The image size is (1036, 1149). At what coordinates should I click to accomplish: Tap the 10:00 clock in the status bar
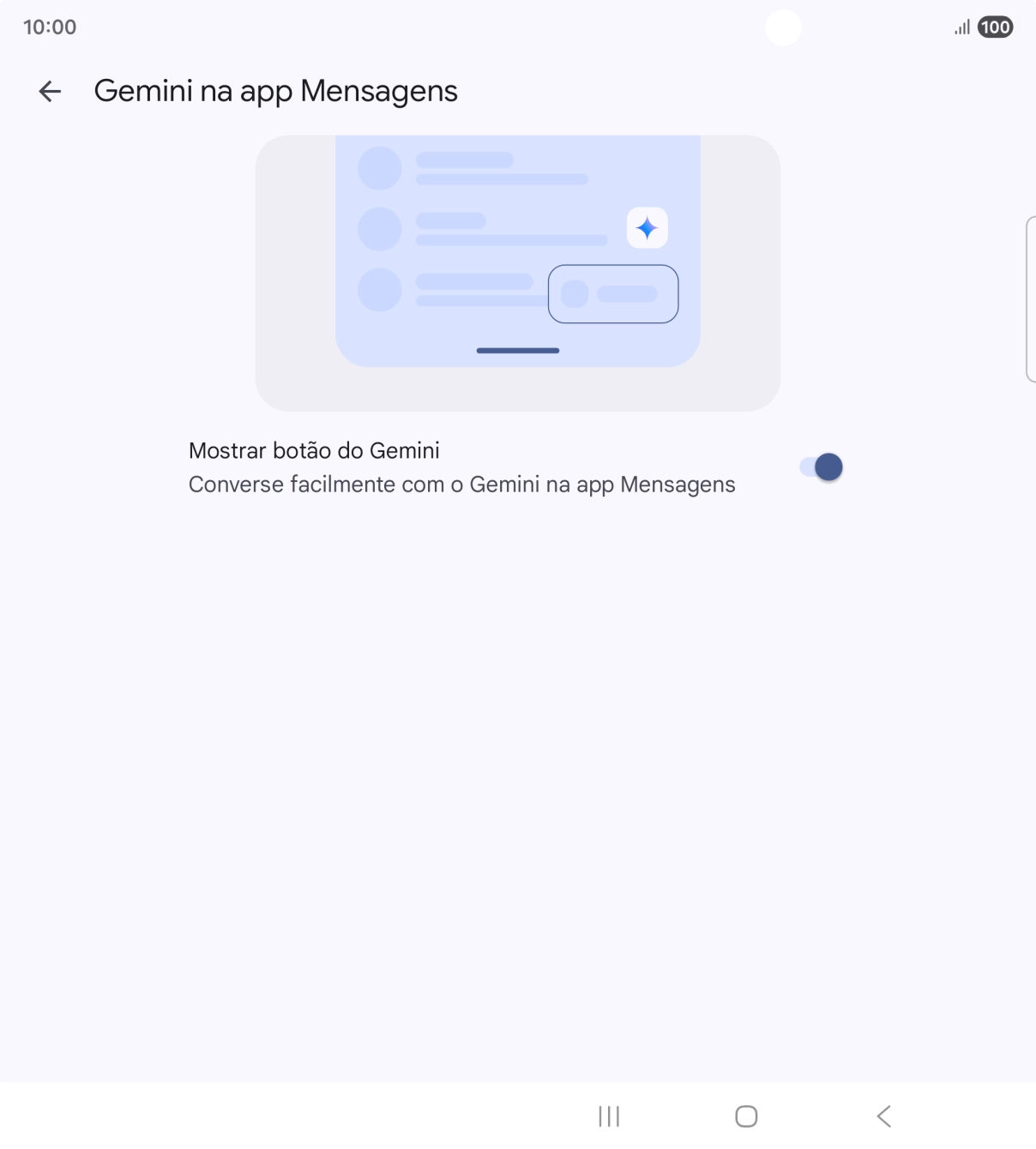[50, 27]
